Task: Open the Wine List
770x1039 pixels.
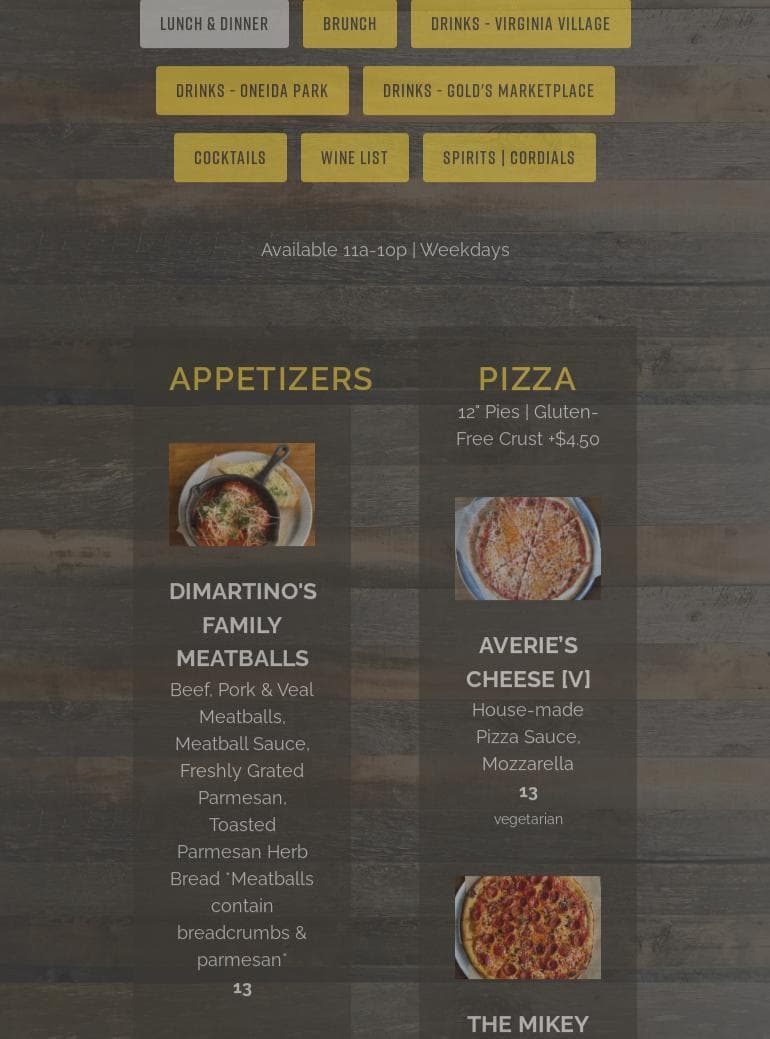Action: pos(354,158)
